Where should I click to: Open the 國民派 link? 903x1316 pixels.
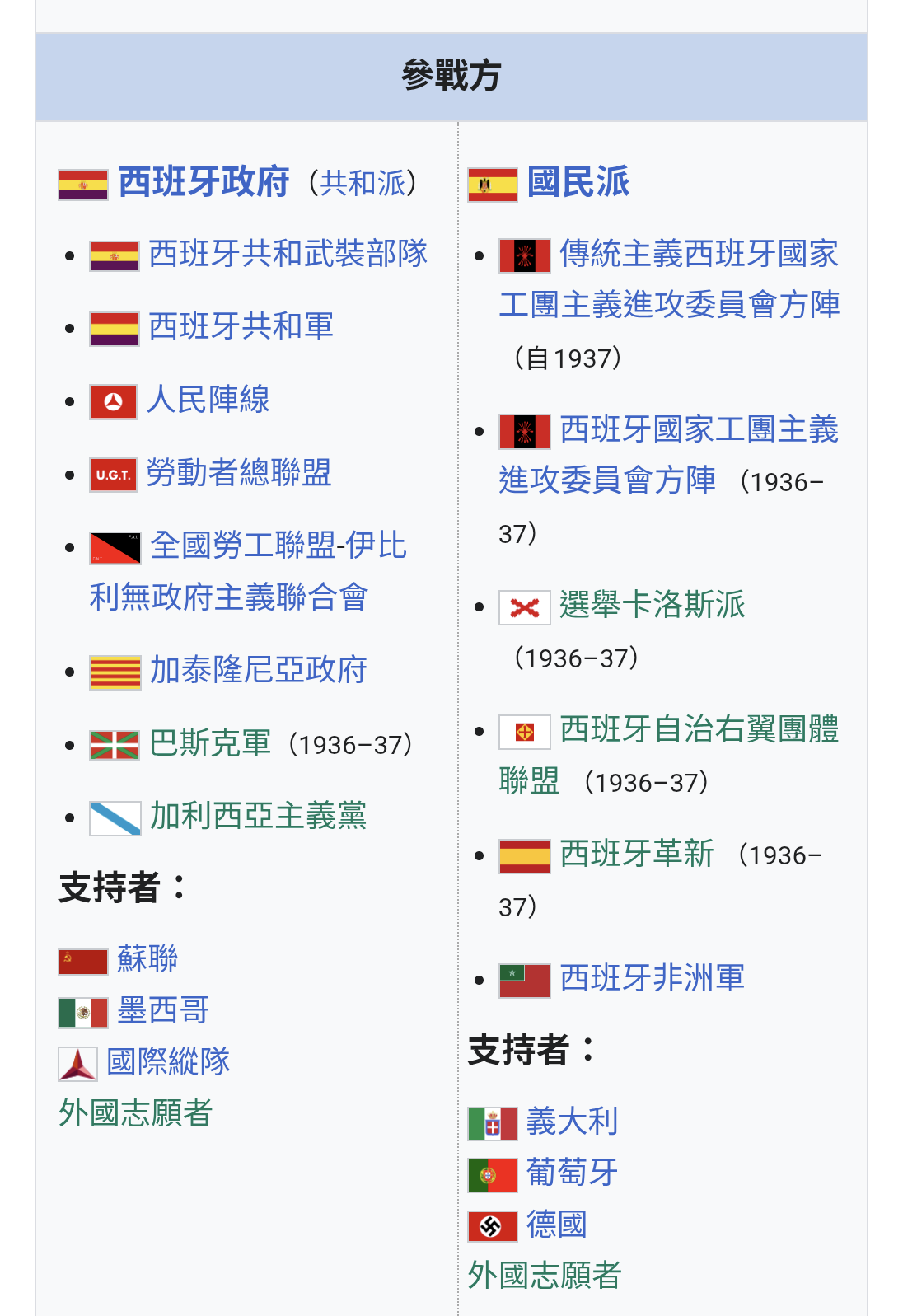tap(578, 182)
